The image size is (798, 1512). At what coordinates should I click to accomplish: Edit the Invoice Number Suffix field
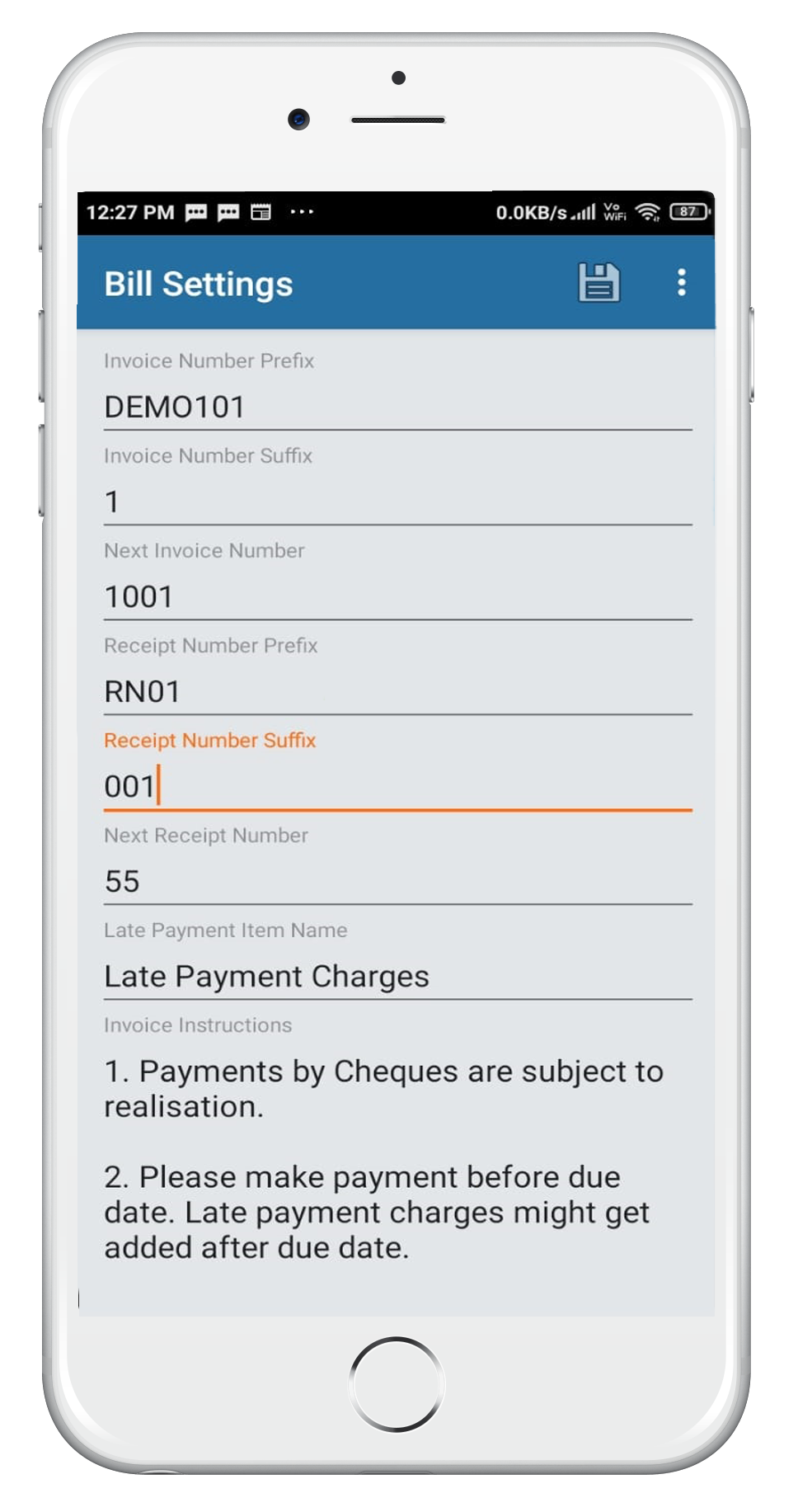[x=397, y=502]
